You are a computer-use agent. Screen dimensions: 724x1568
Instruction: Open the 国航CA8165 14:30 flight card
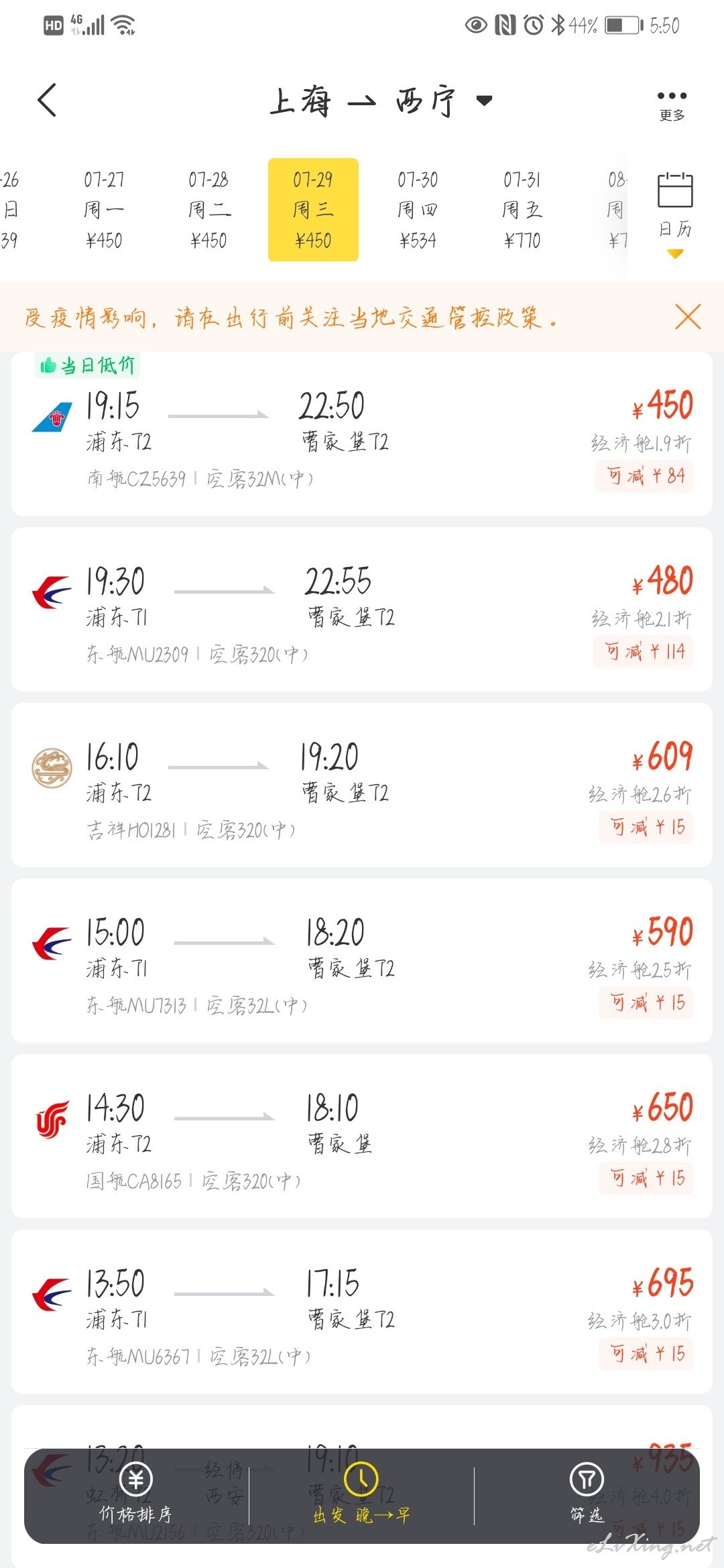362,1136
